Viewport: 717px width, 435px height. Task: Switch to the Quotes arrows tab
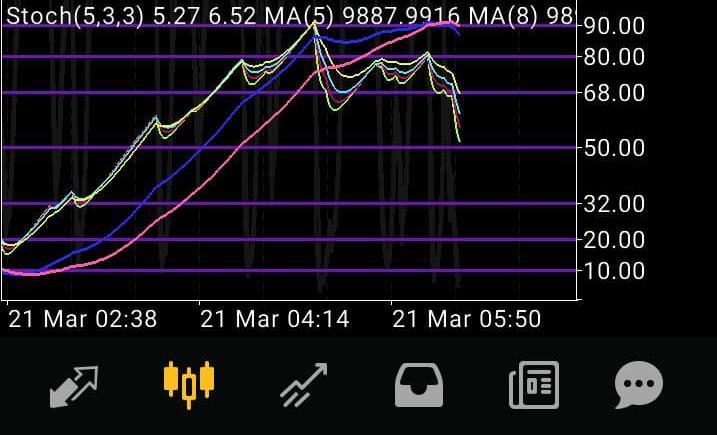coord(75,385)
